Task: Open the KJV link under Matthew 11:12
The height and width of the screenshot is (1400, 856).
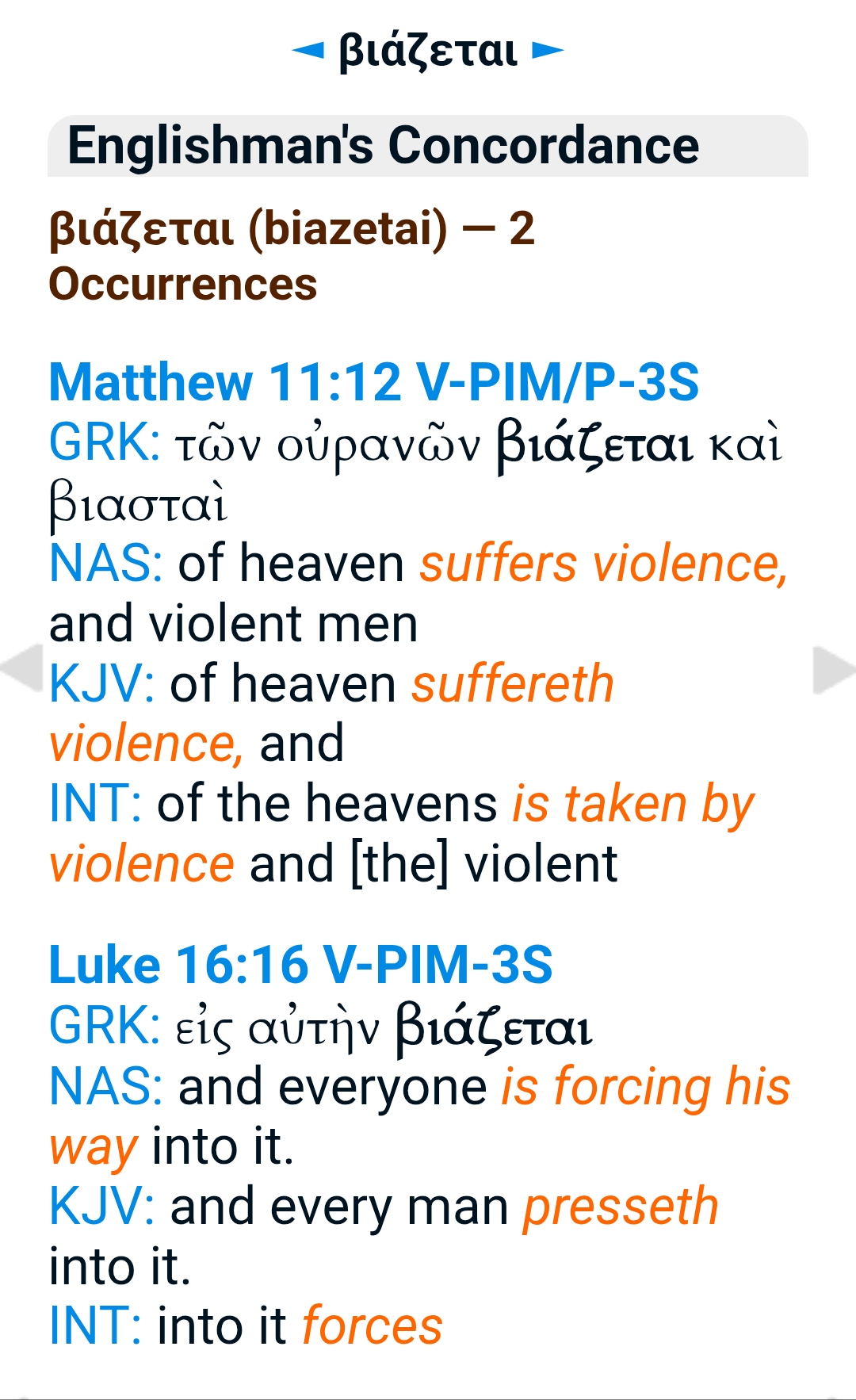Action: click(x=101, y=683)
